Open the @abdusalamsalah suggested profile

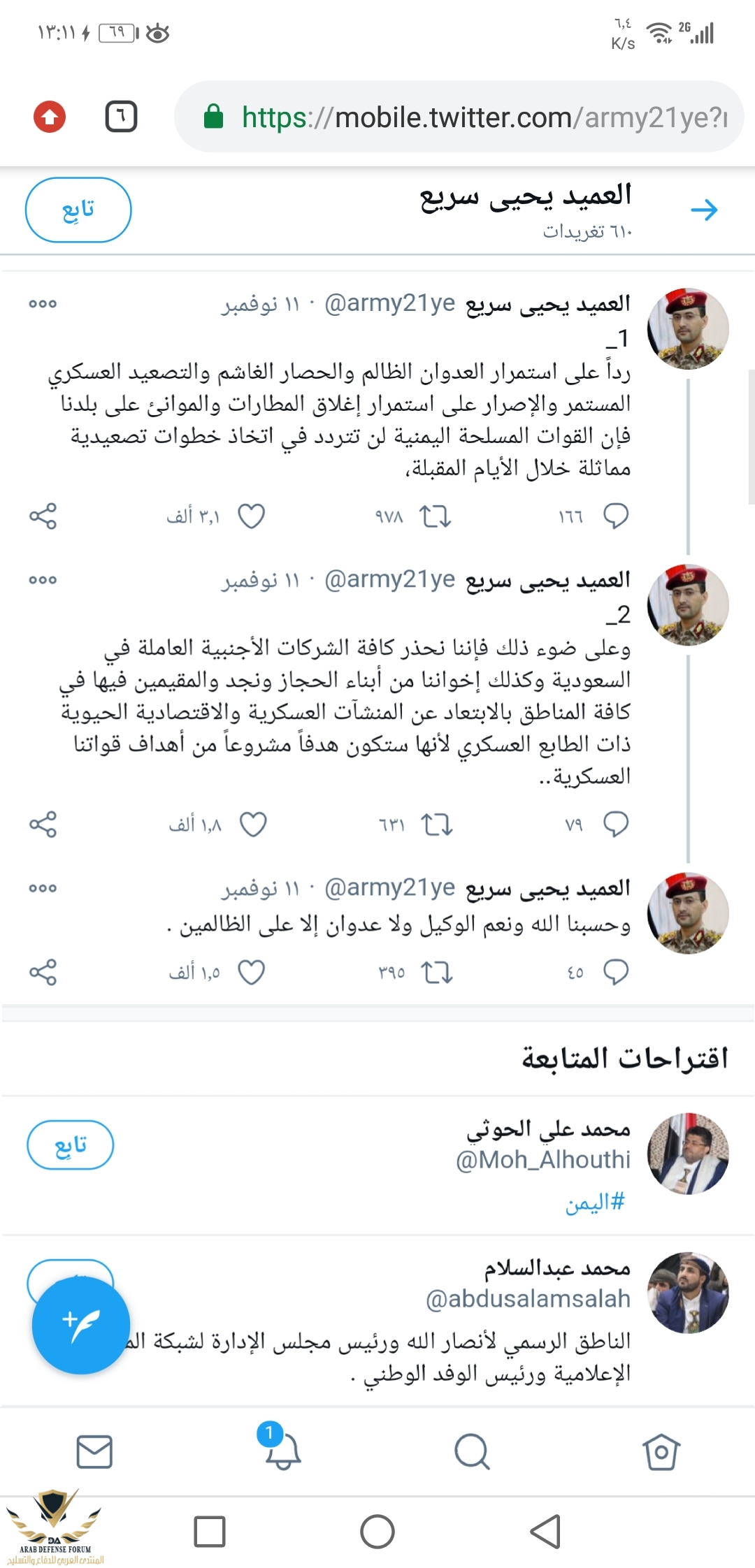click(x=528, y=1298)
